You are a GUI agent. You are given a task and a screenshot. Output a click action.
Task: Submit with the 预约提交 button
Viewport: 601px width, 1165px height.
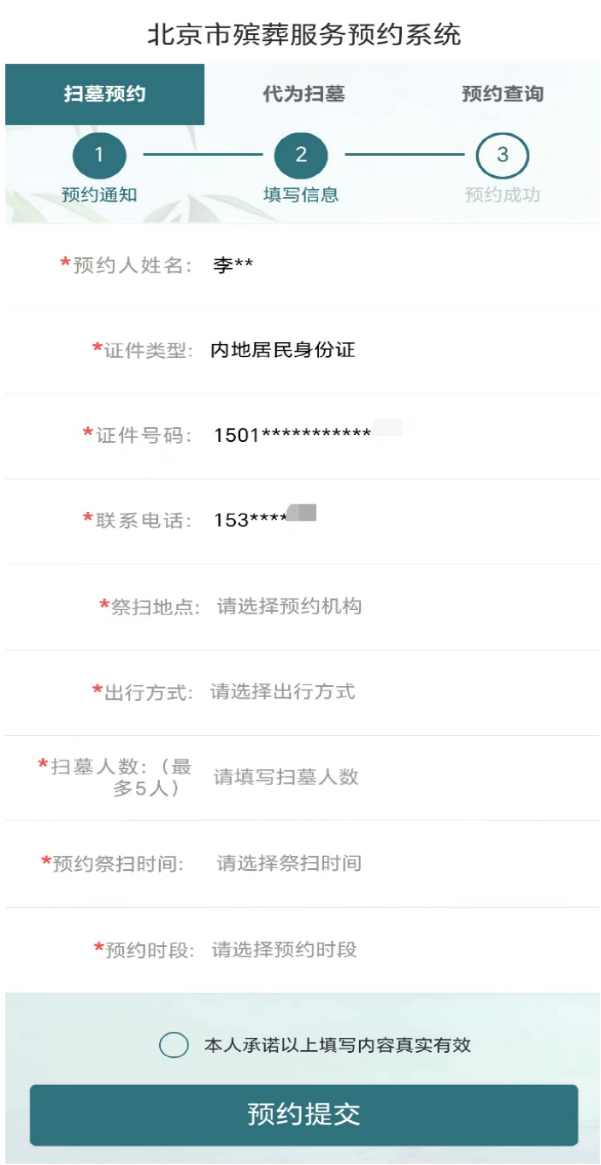tap(304, 1115)
